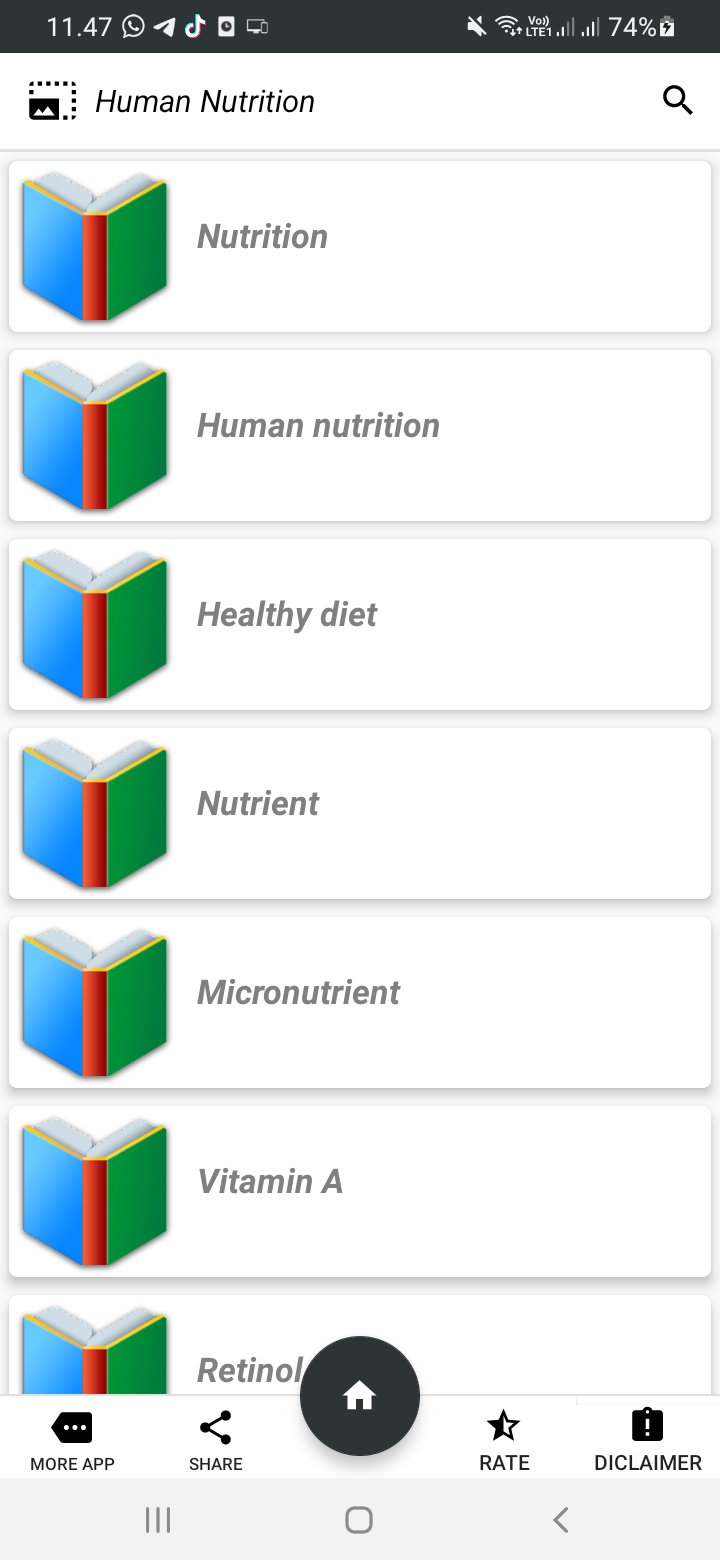
Task: Open MORE APP from the bottom bar
Action: tap(71, 1437)
